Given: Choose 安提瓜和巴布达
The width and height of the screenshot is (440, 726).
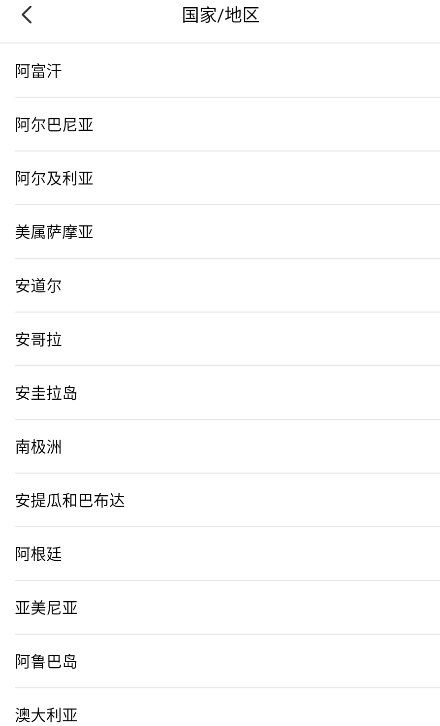Looking at the screenshot, I should click(220, 501).
